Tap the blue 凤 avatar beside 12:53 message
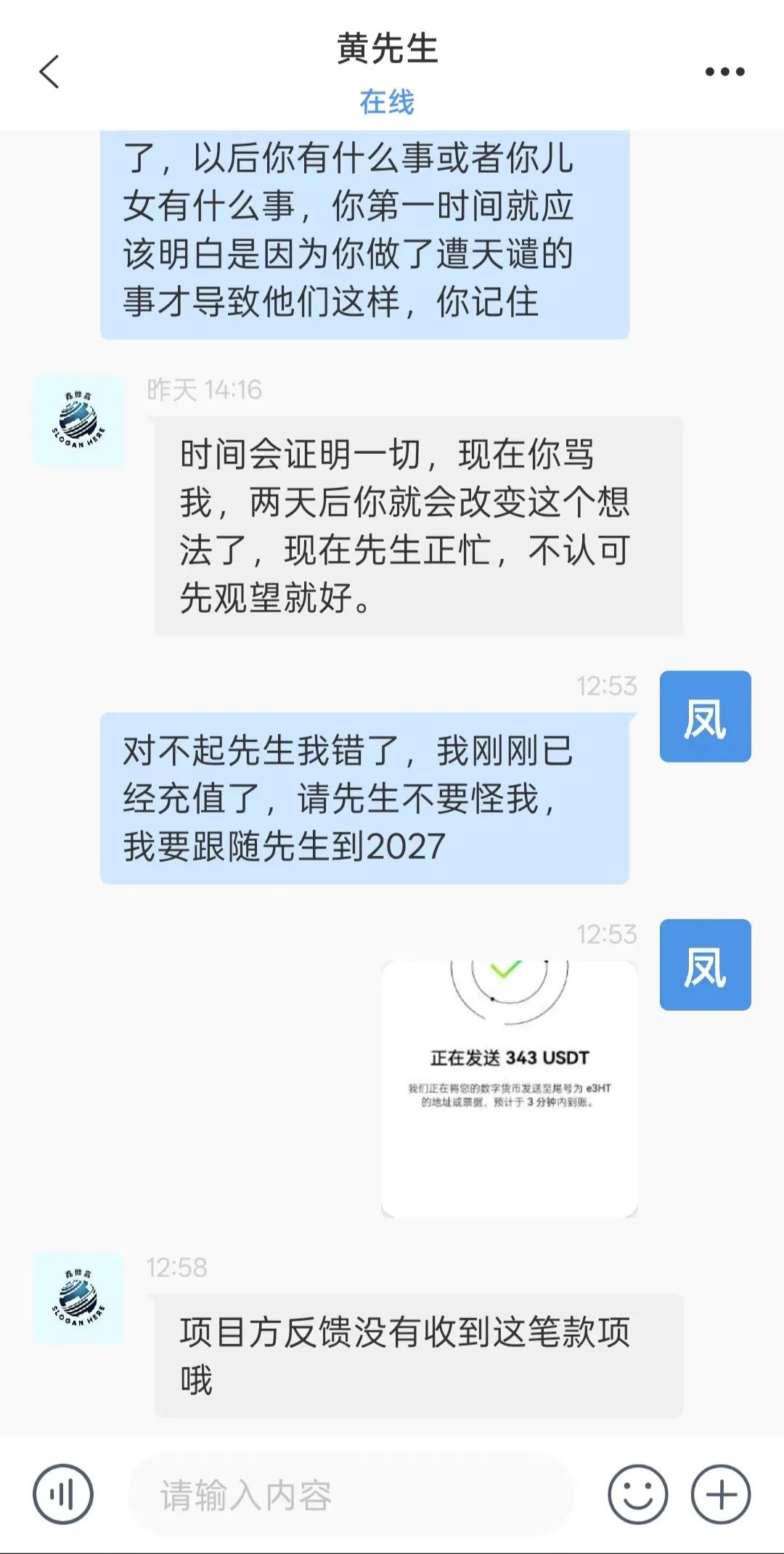This screenshot has width=784, height=1554. [704, 715]
